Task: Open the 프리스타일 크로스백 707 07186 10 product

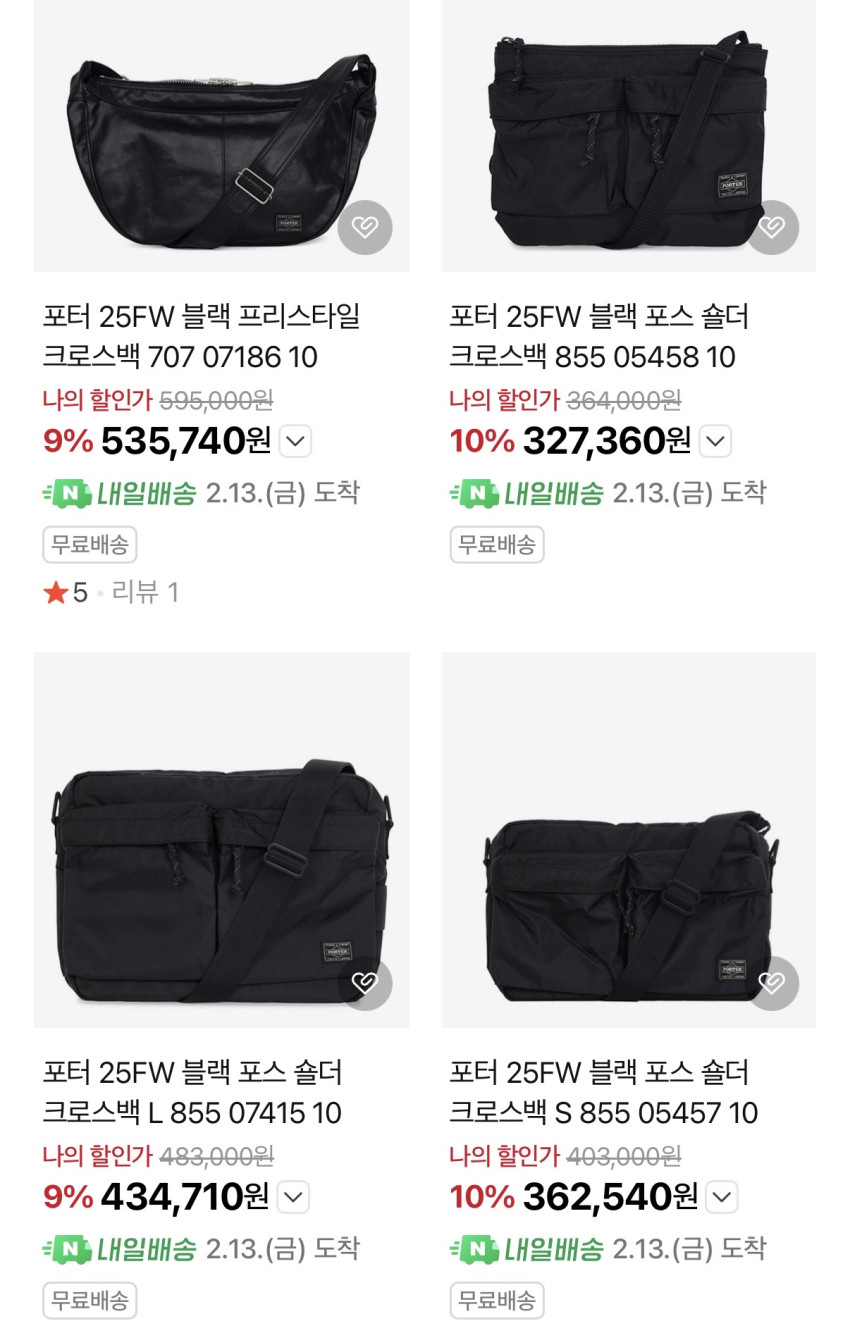Action: tap(200, 337)
